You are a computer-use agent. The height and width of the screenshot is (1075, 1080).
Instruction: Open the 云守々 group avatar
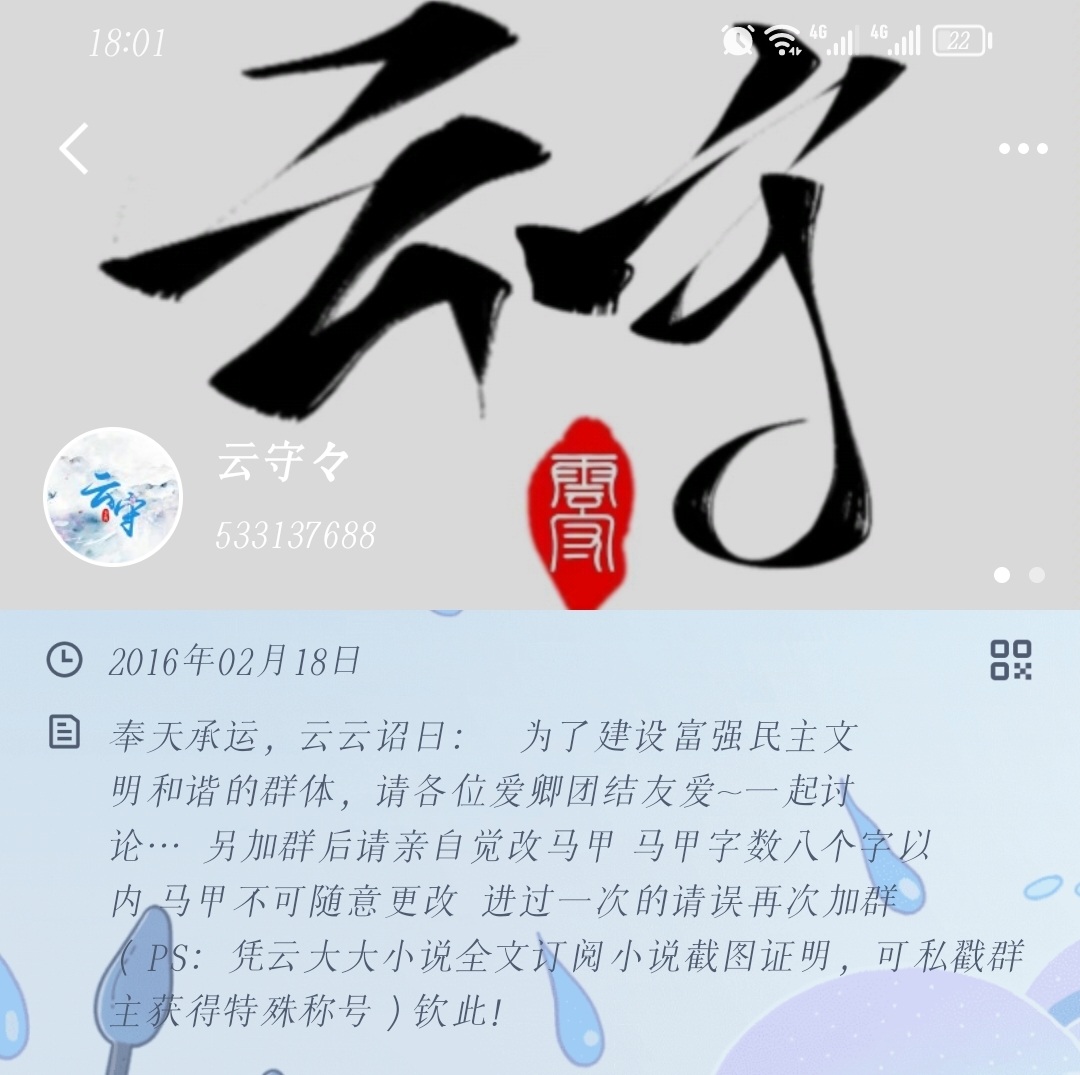pyautogui.click(x=113, y=496)
